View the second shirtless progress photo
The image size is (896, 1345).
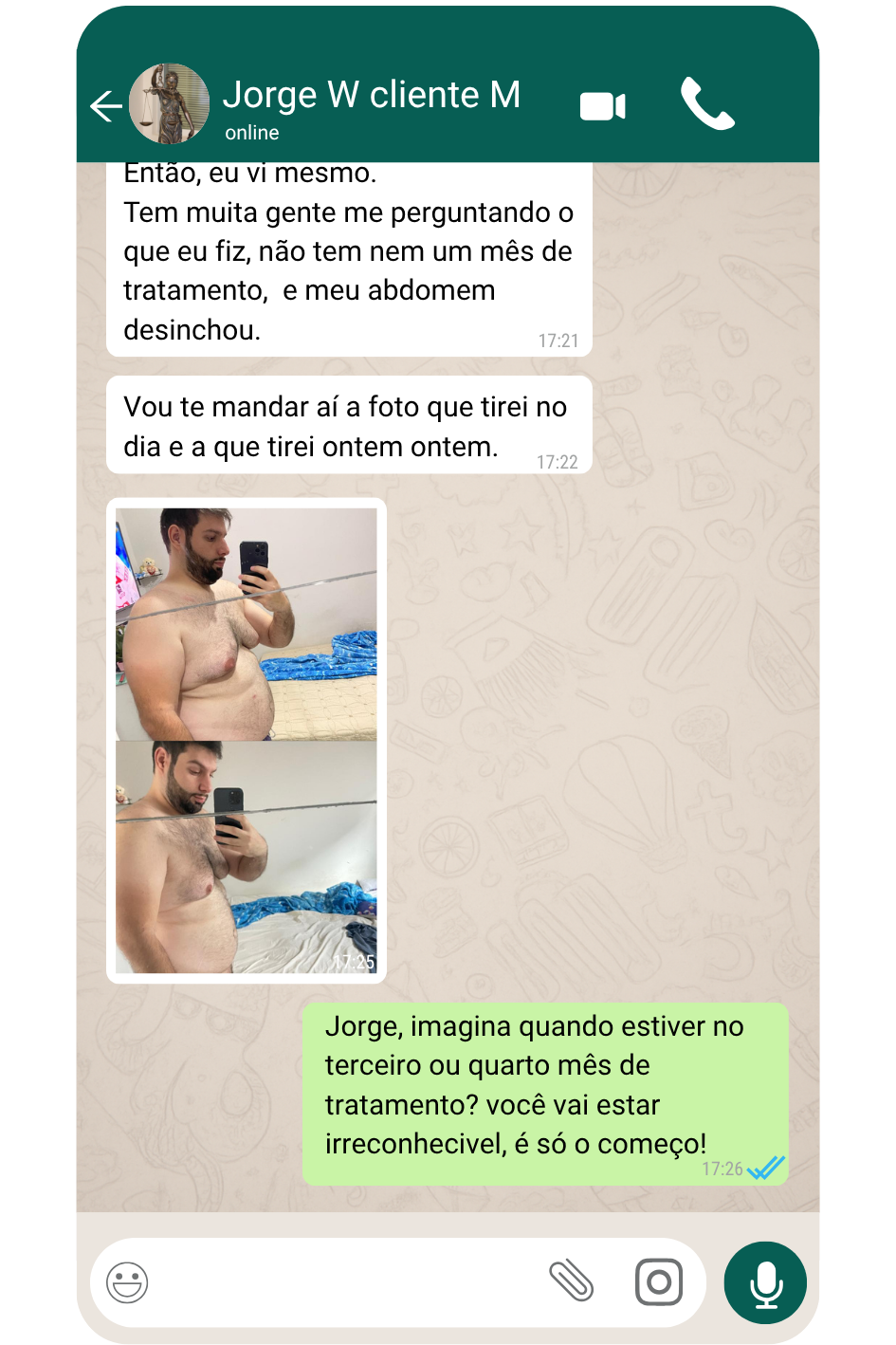coord(247,854)
